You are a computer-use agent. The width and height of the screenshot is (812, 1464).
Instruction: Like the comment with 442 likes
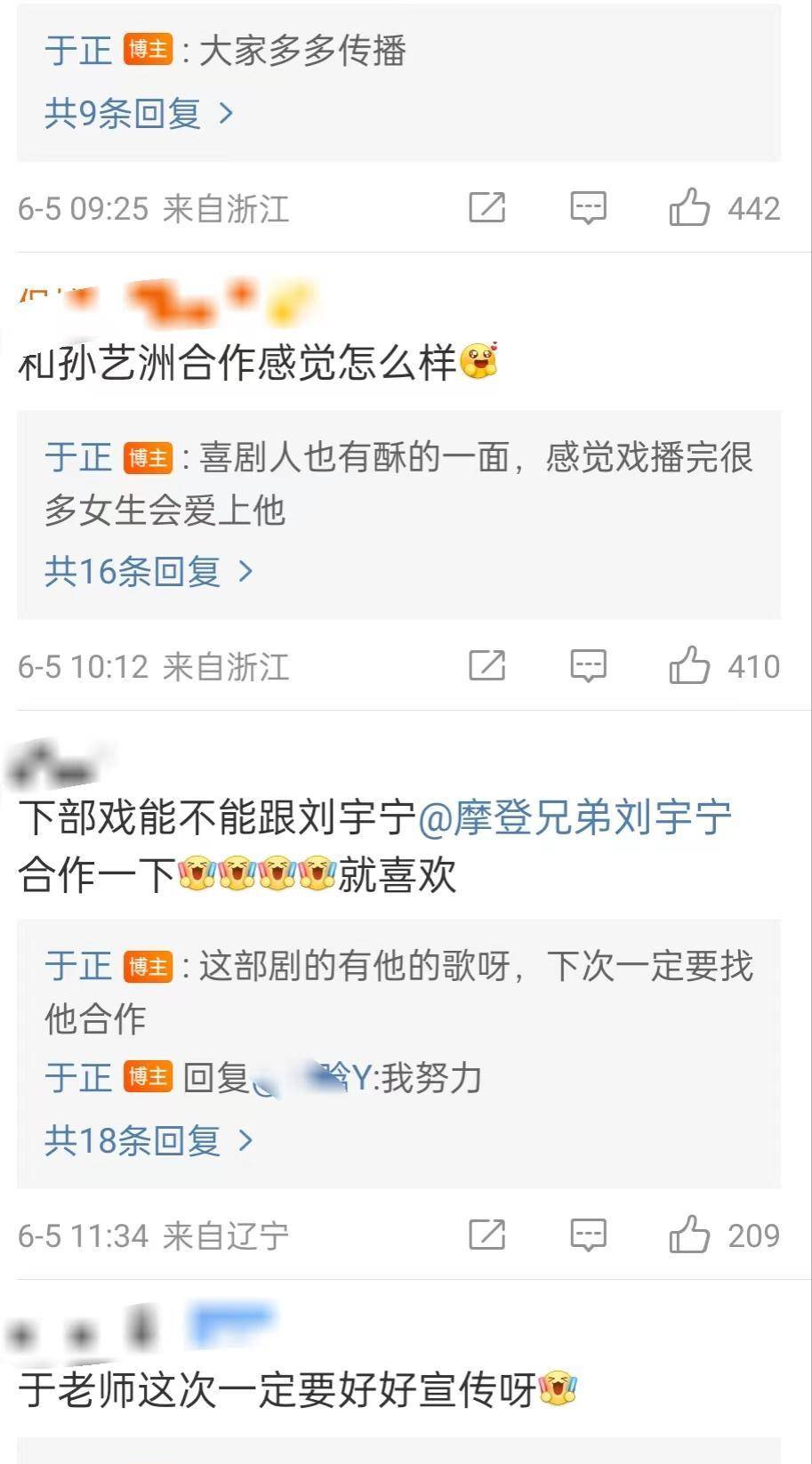(689, 209)
